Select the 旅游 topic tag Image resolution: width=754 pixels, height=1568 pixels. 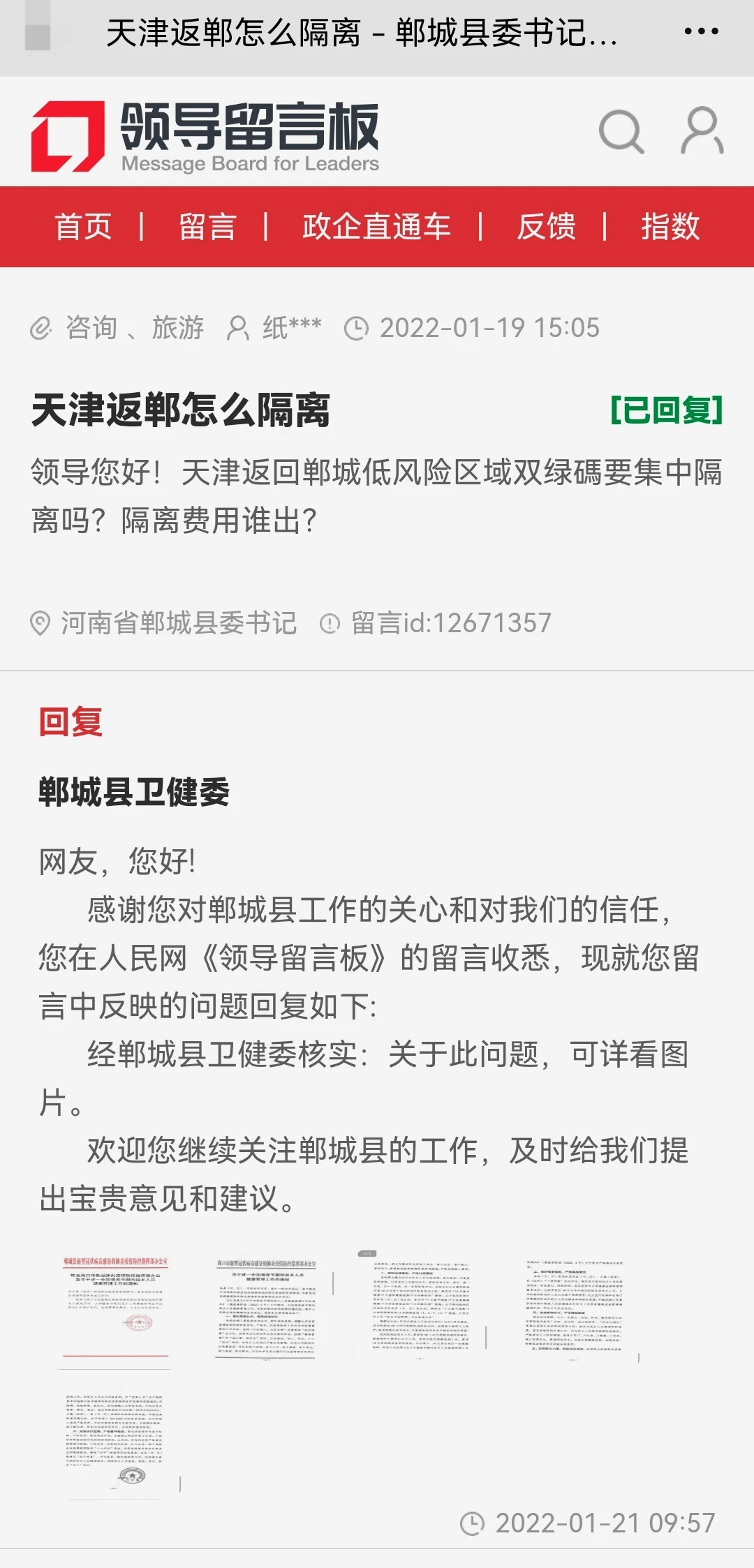click(x=179, y=328)
